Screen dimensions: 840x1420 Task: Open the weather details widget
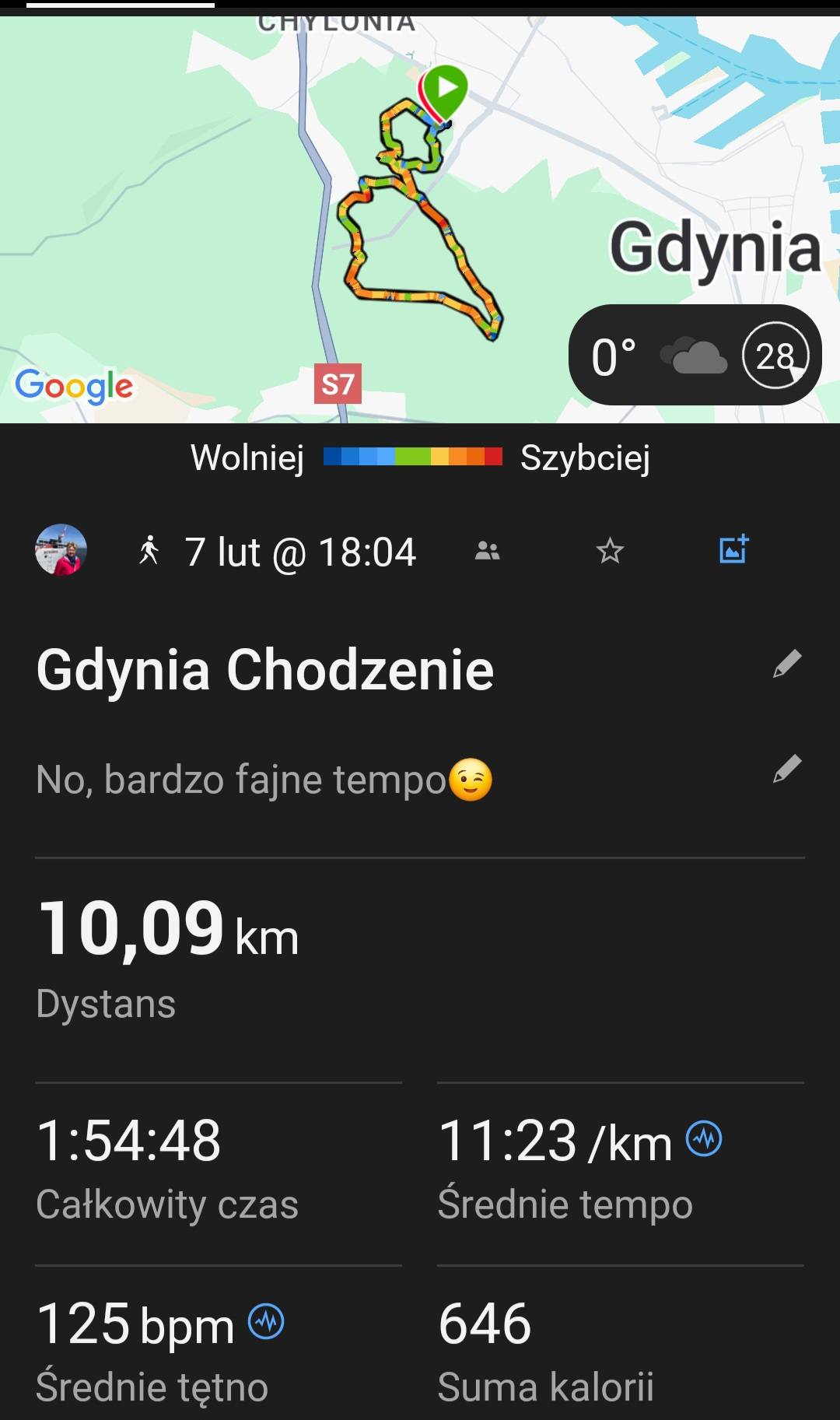[695, 356]
